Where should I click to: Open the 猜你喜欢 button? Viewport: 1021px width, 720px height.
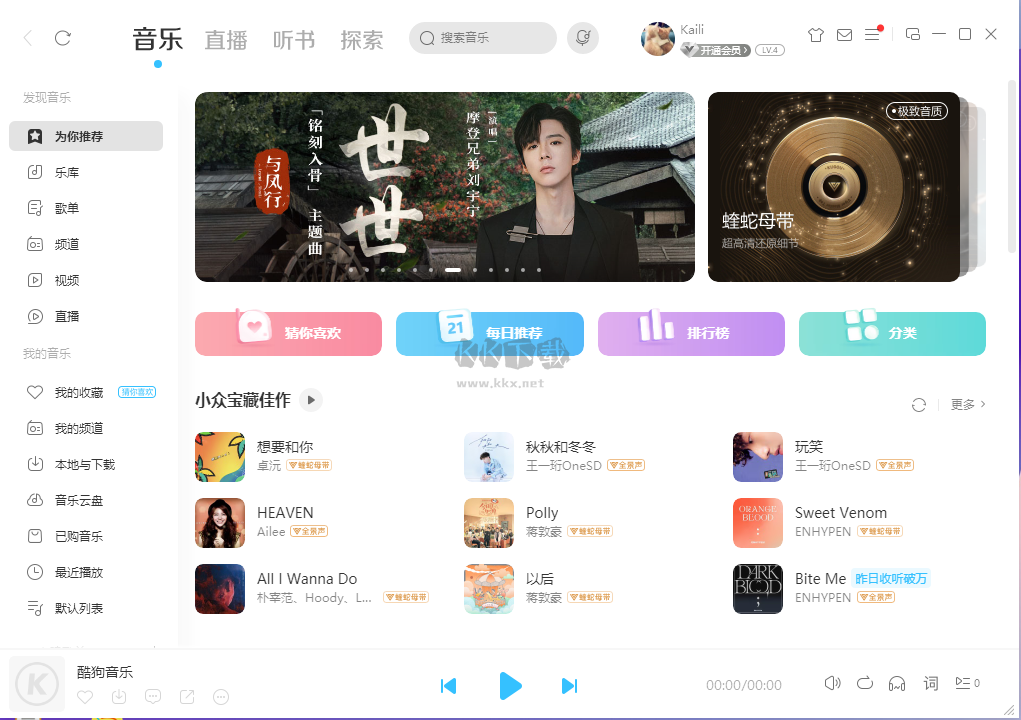288,333
